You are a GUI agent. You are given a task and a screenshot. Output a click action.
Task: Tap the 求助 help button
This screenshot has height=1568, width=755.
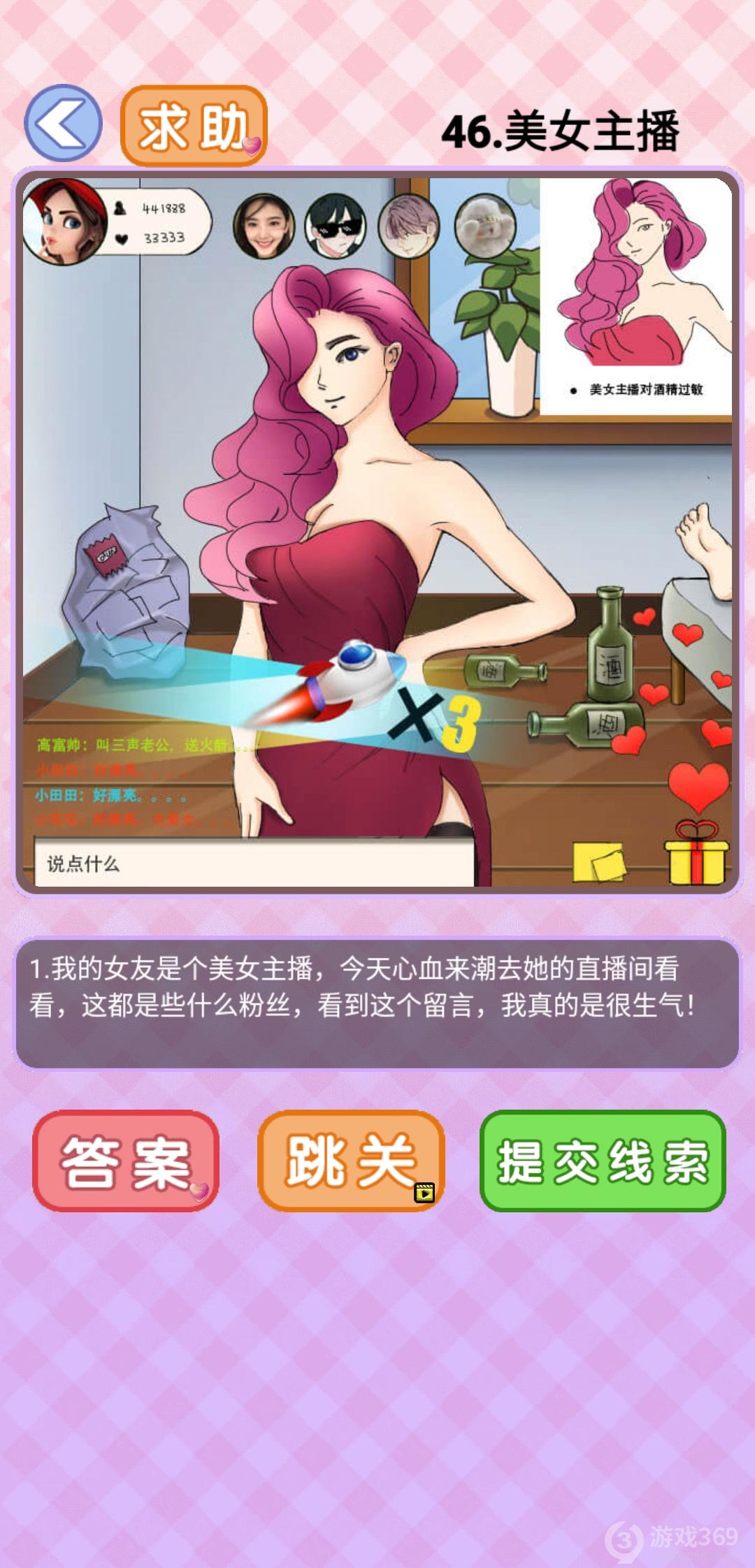point(194,126)
